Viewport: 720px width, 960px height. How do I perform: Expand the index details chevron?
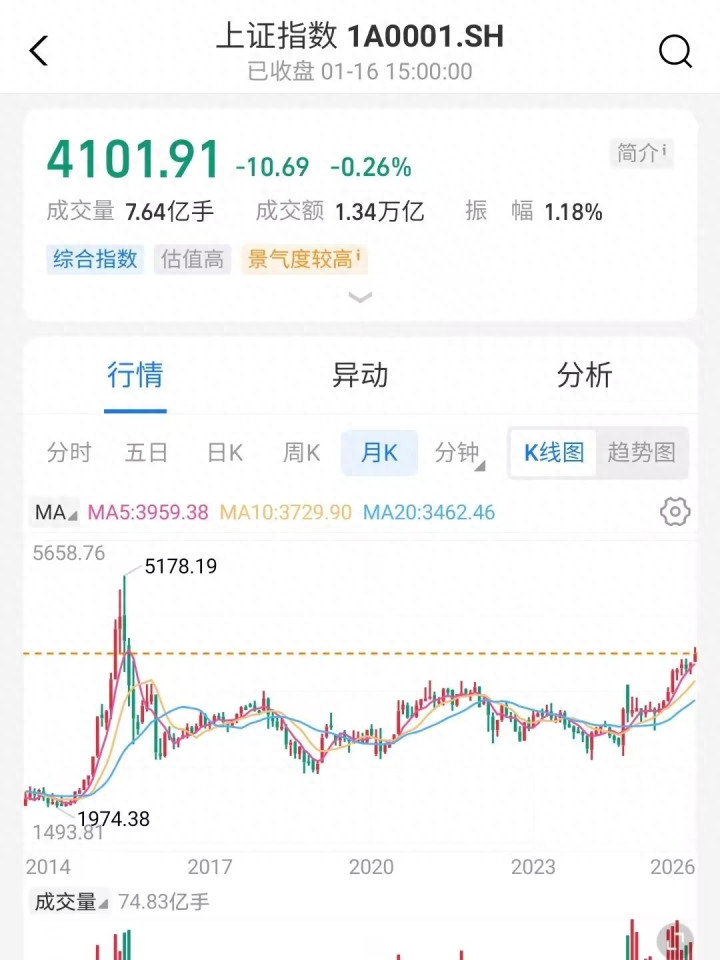coord(360,297)
